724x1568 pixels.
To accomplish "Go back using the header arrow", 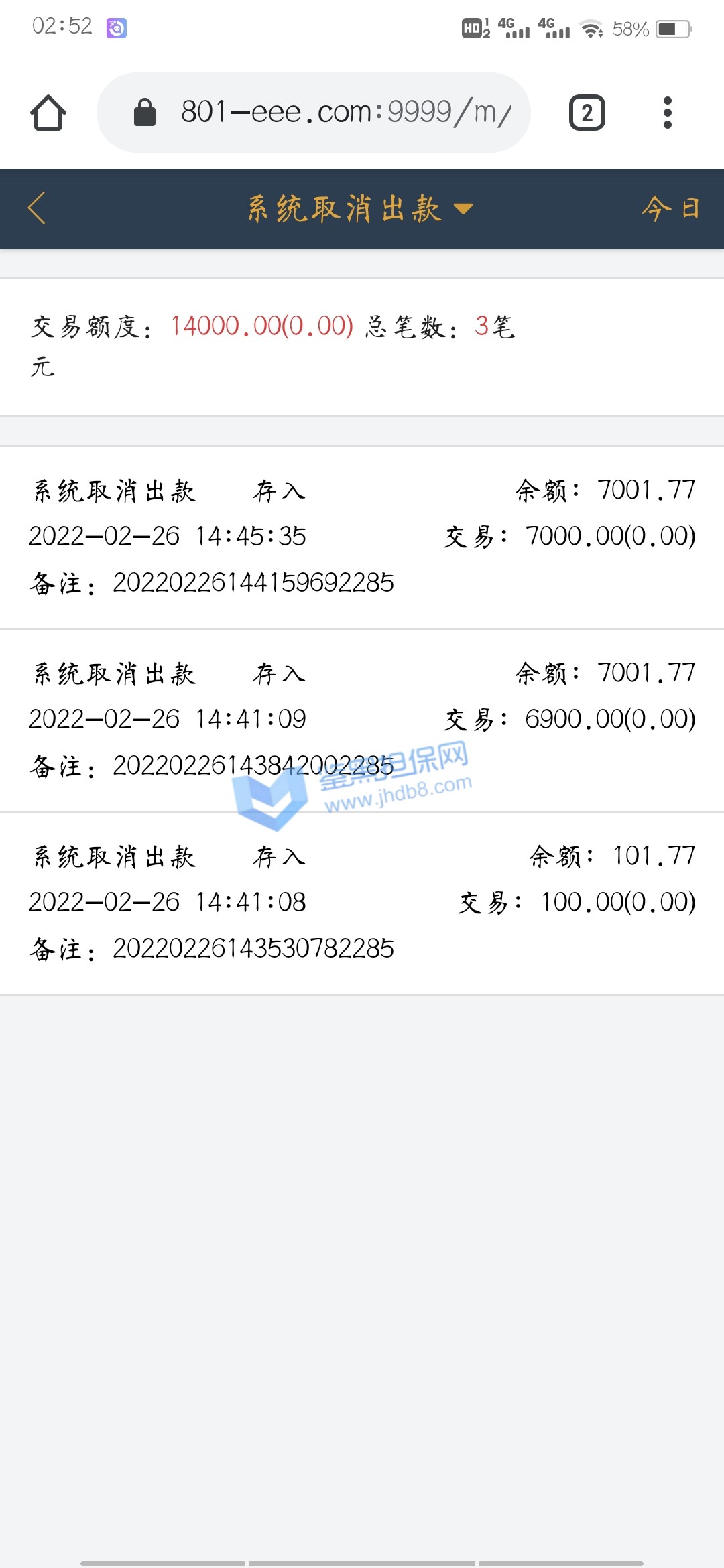I will click(x=38, y=208).
